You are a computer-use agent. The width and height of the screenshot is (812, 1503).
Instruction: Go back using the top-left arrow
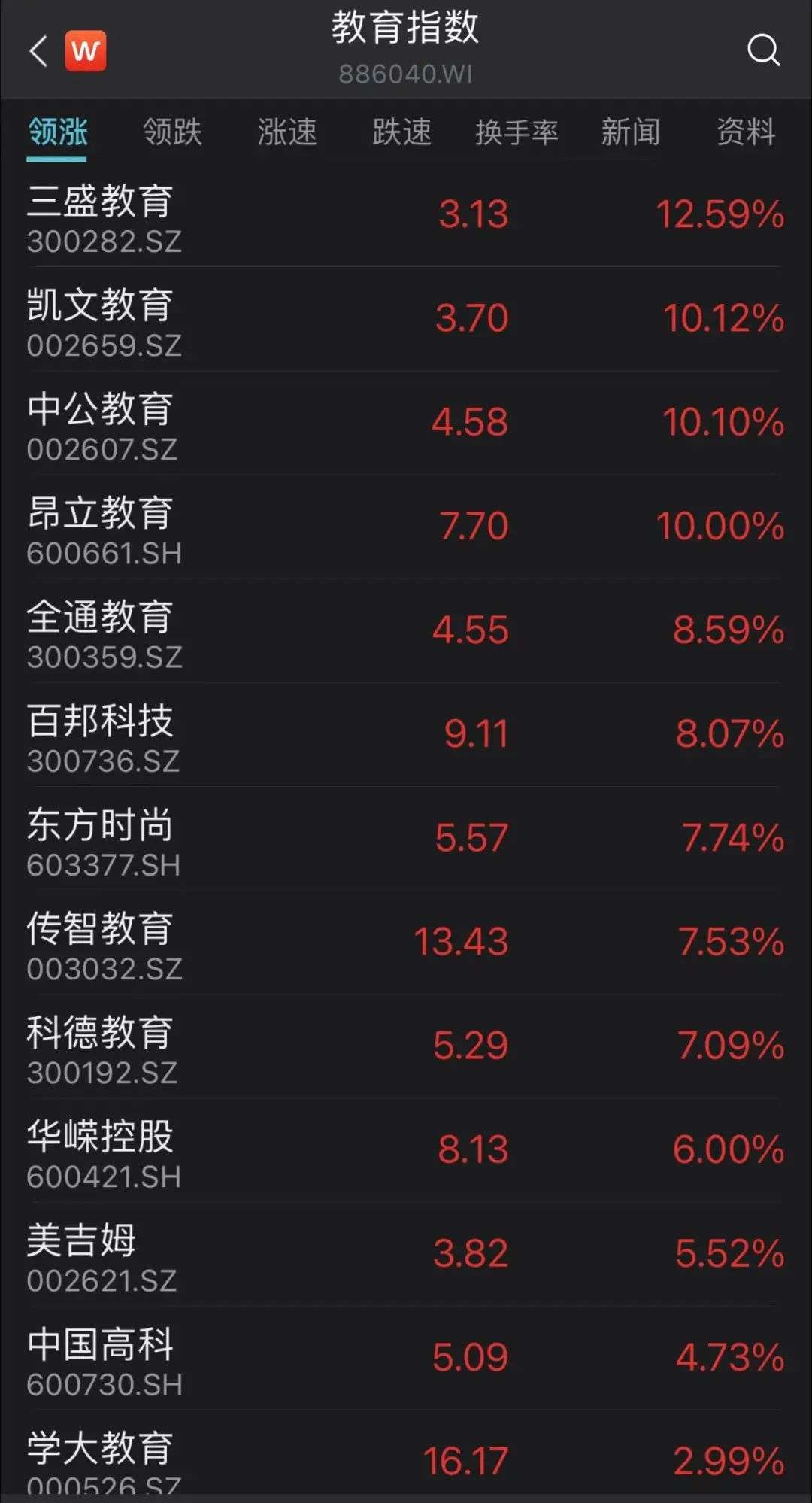point(38,51)
